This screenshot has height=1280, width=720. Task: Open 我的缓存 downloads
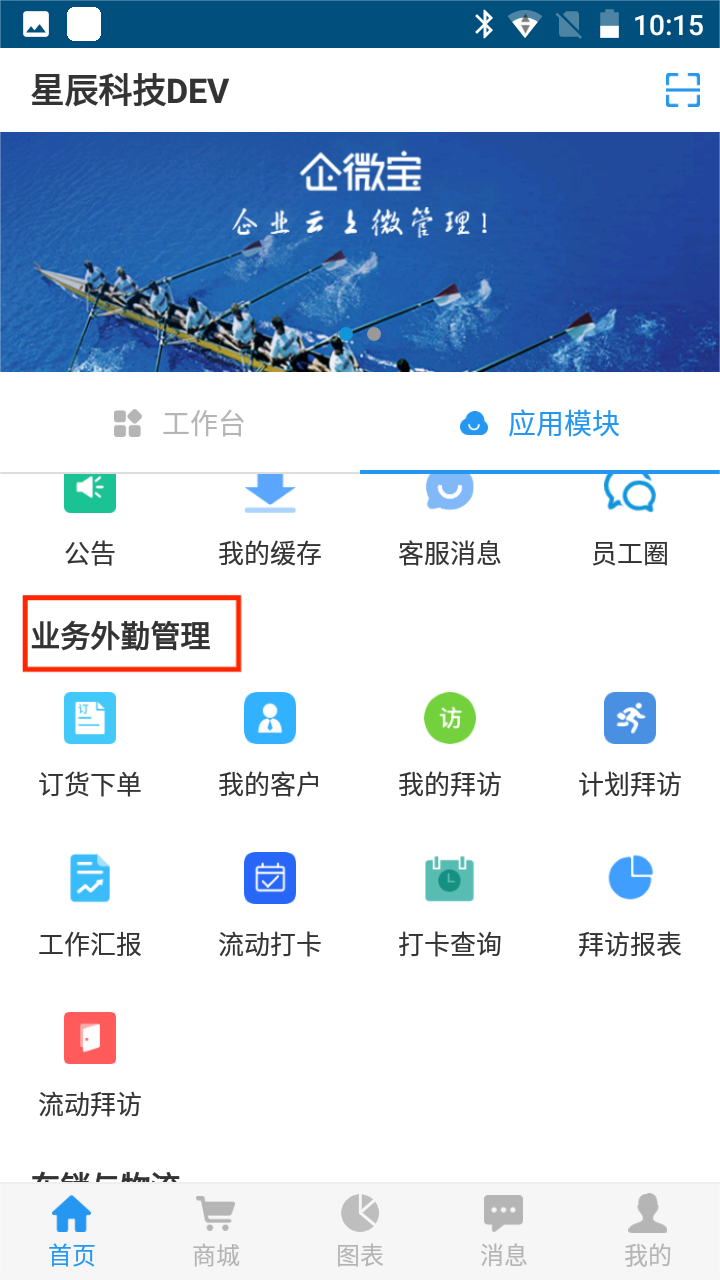(270, 520)
